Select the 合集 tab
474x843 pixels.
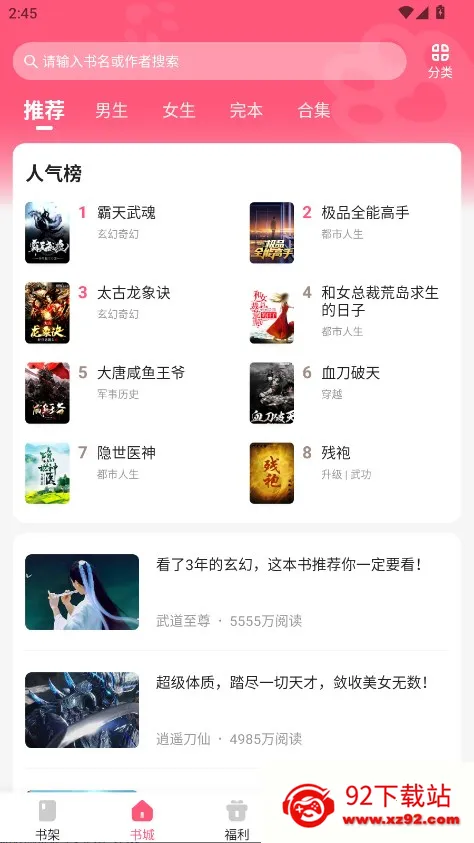coord(314,110)
